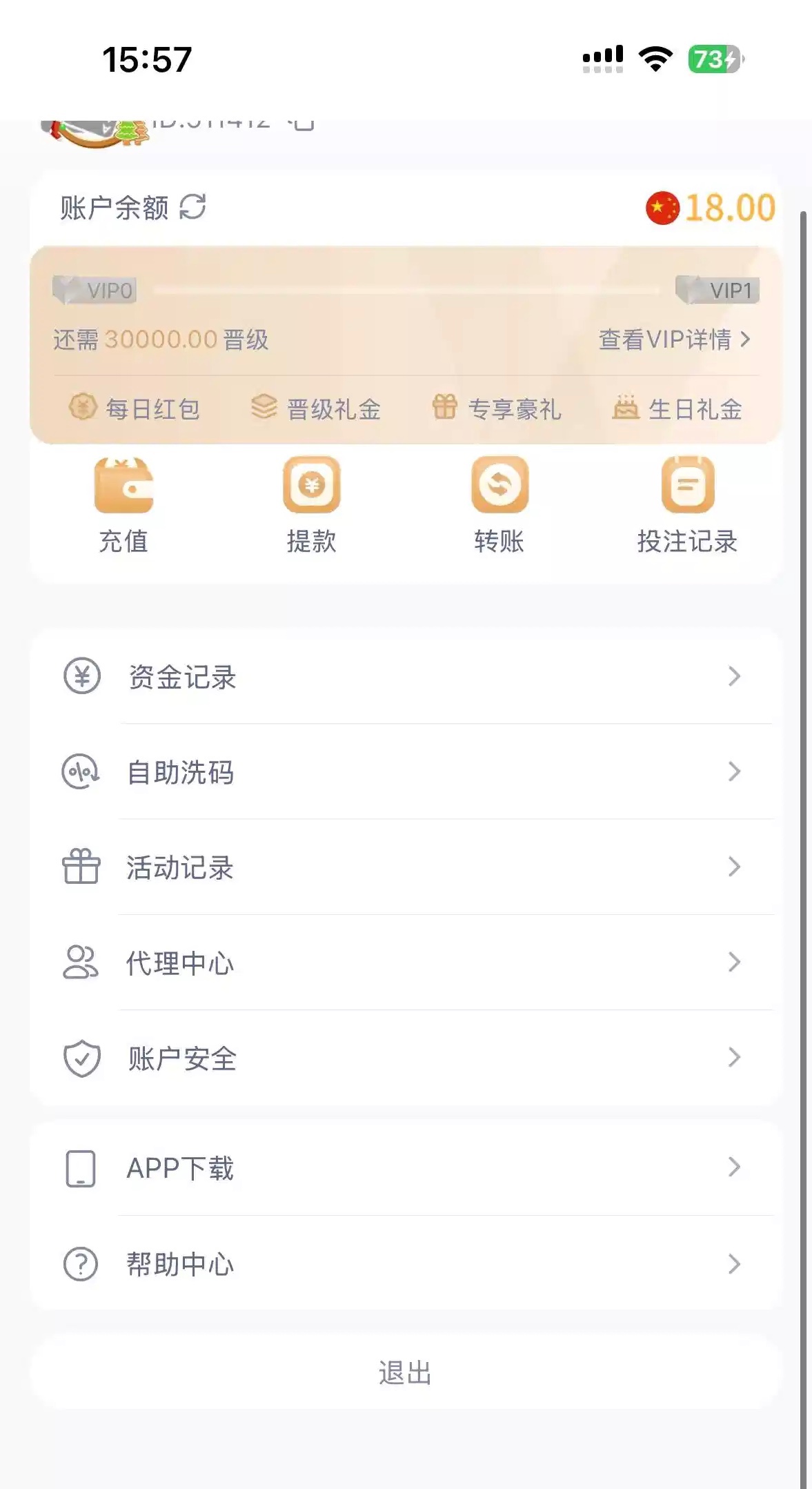View 投注记录 history
The height and width of the screenshot is (1489, 812).
[x=687, y=505]
